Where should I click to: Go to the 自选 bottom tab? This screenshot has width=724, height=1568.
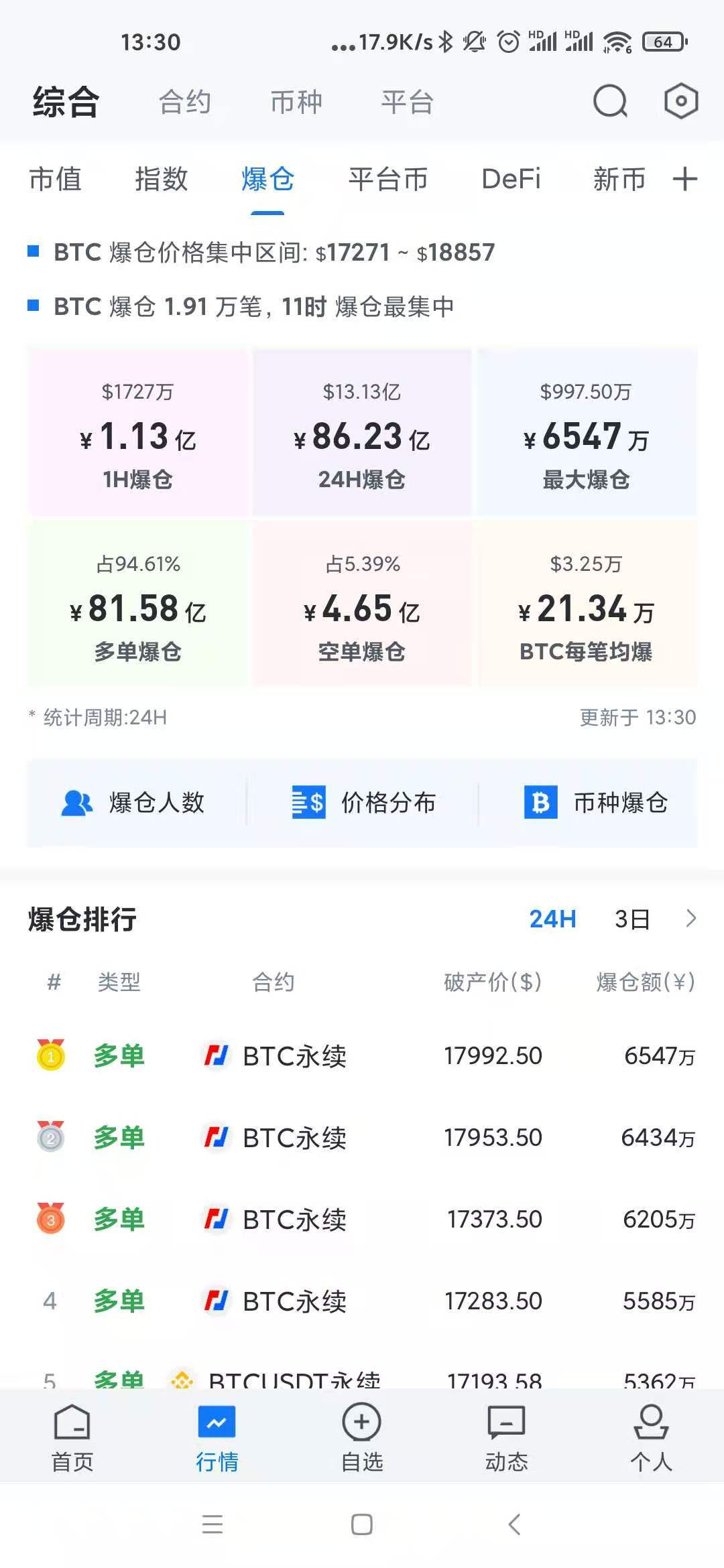pos(362,1437)
